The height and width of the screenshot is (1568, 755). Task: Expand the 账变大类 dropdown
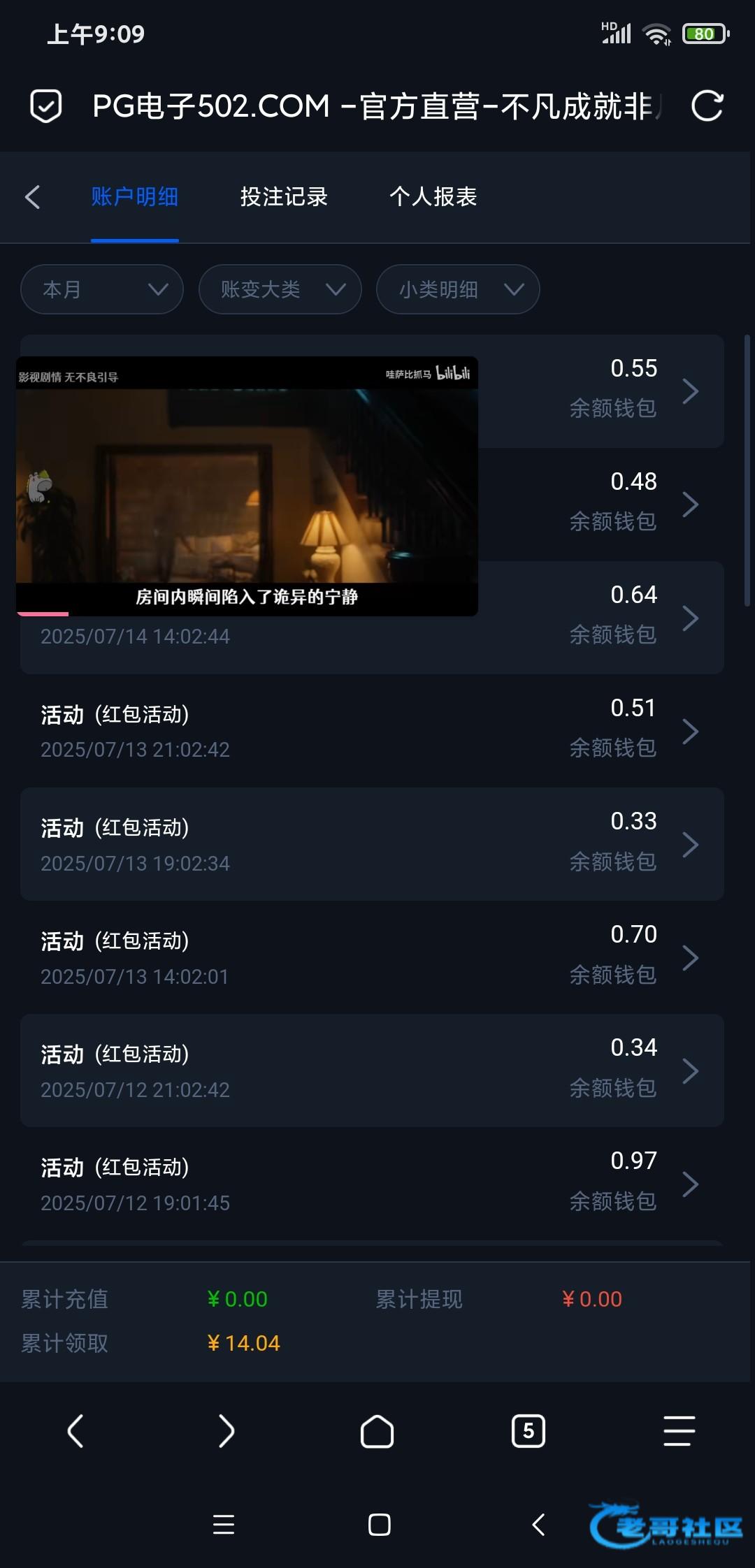tap(280, 289)
